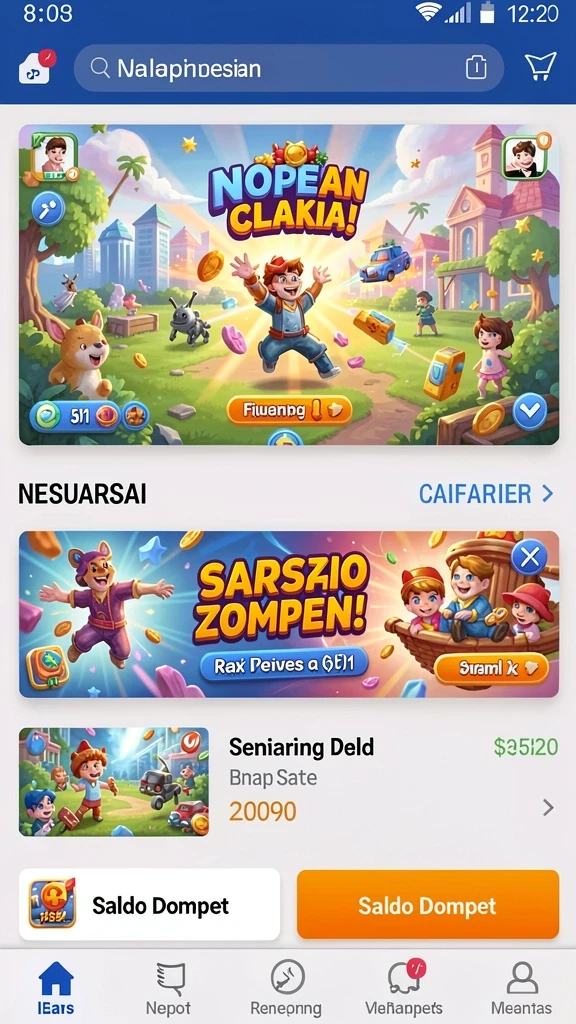Open the Nopean Clakia game banner
Viewport: 576px width, 1024px height.
click(x=289, y=285)
